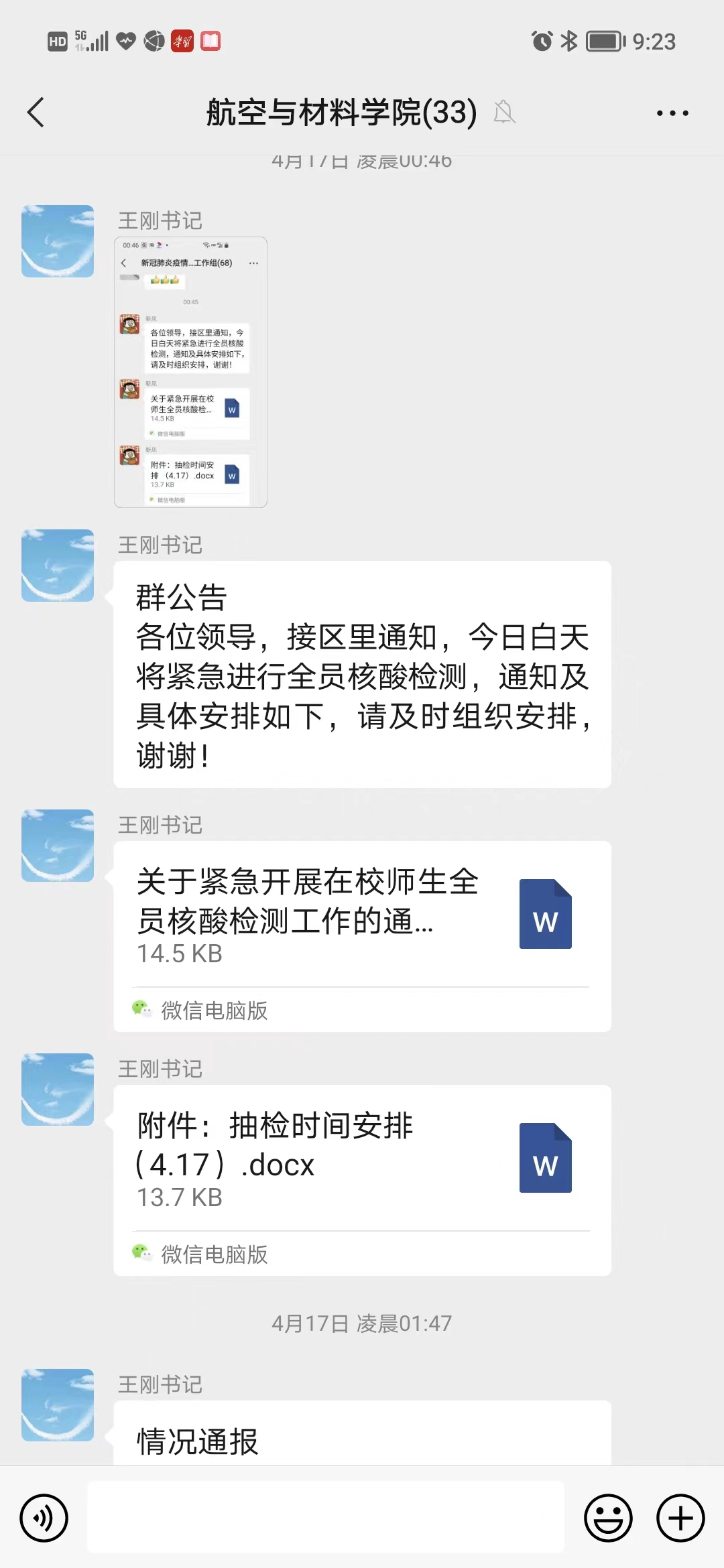Open 王刚书记's avatar above the image message
This screenshot has height=1568, width=724.
pos(58,241)
